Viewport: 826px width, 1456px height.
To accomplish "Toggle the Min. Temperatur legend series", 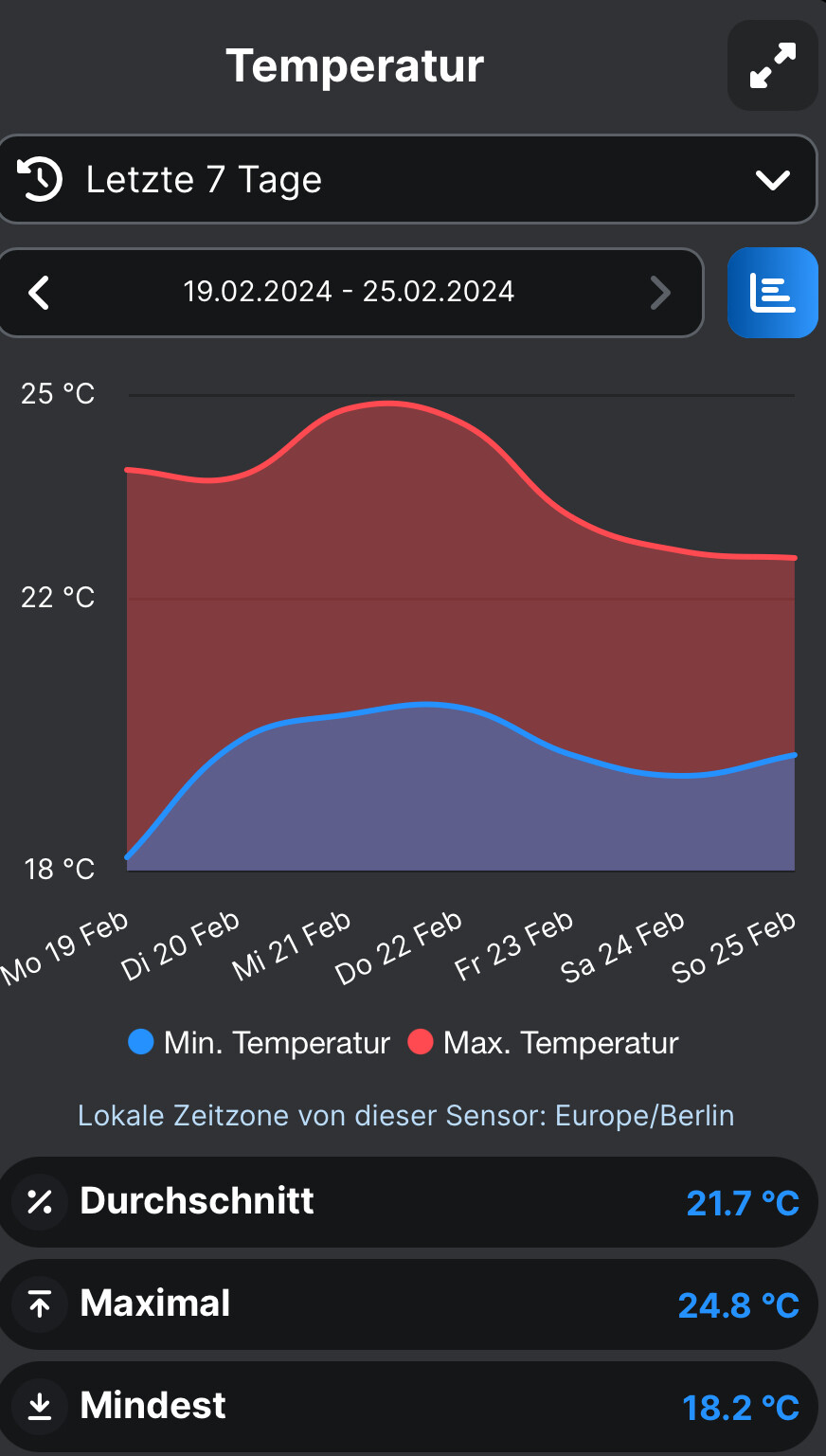I will [x=260, y=1043].
